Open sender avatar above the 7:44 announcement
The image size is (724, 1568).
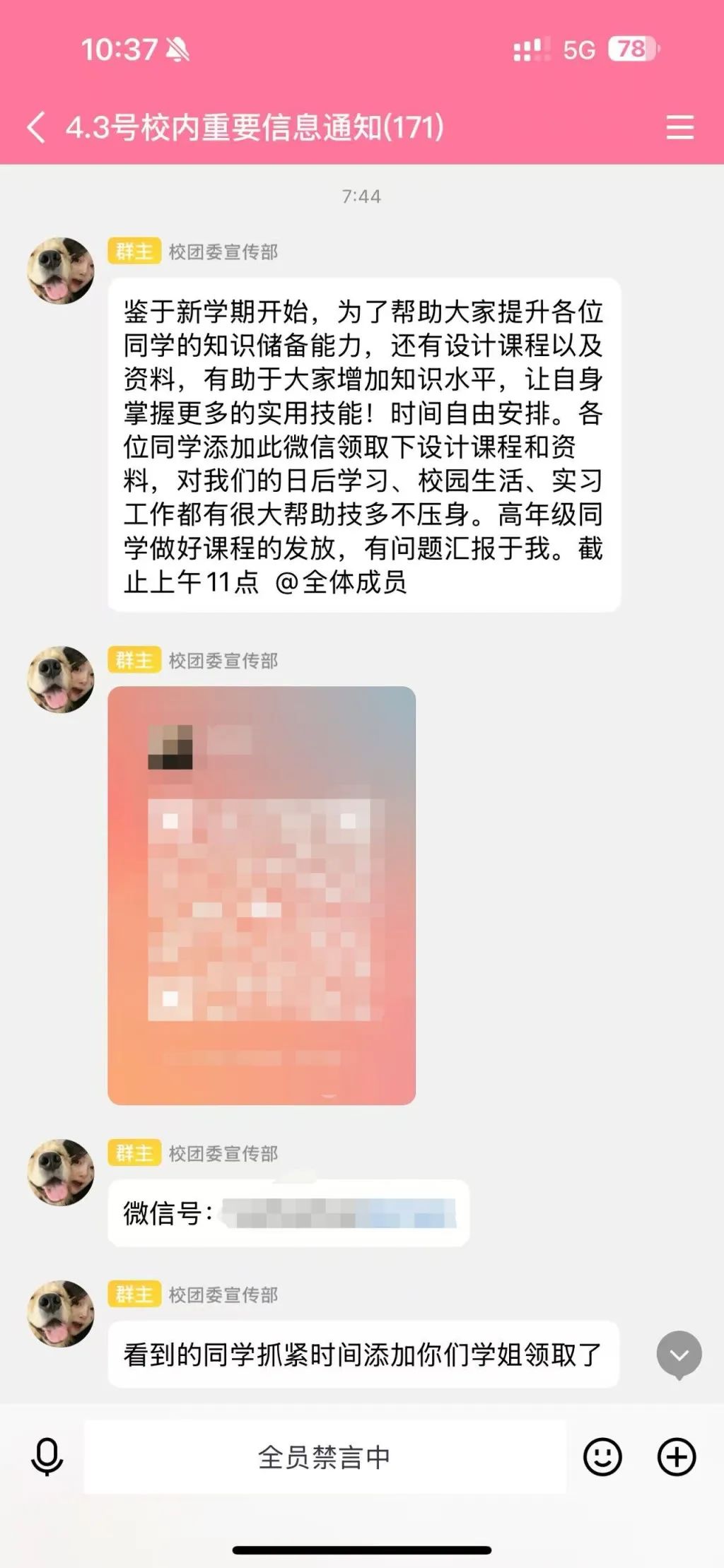click(x=61, y=271)
